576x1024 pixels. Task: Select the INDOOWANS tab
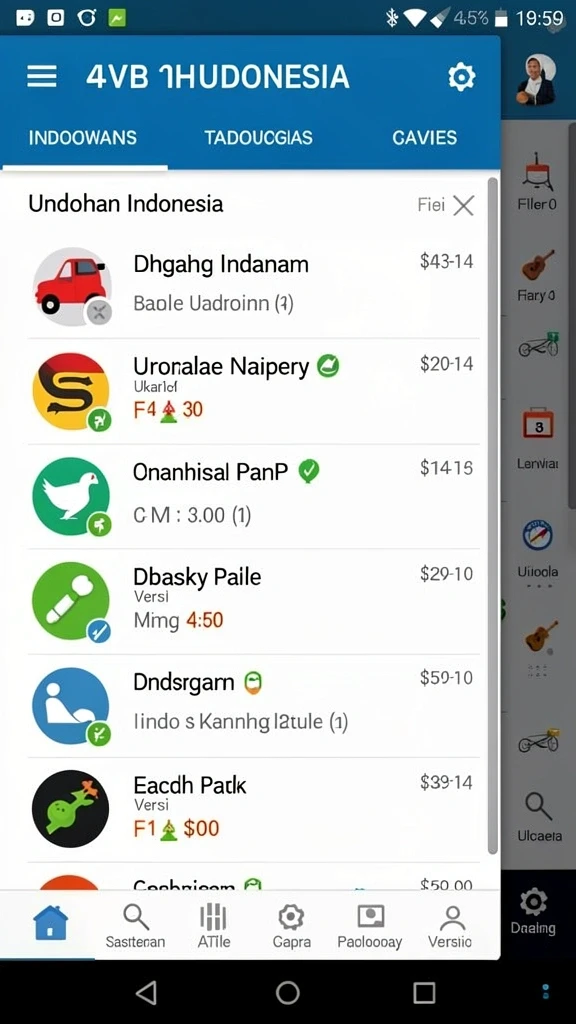click(x=83, y=138)
